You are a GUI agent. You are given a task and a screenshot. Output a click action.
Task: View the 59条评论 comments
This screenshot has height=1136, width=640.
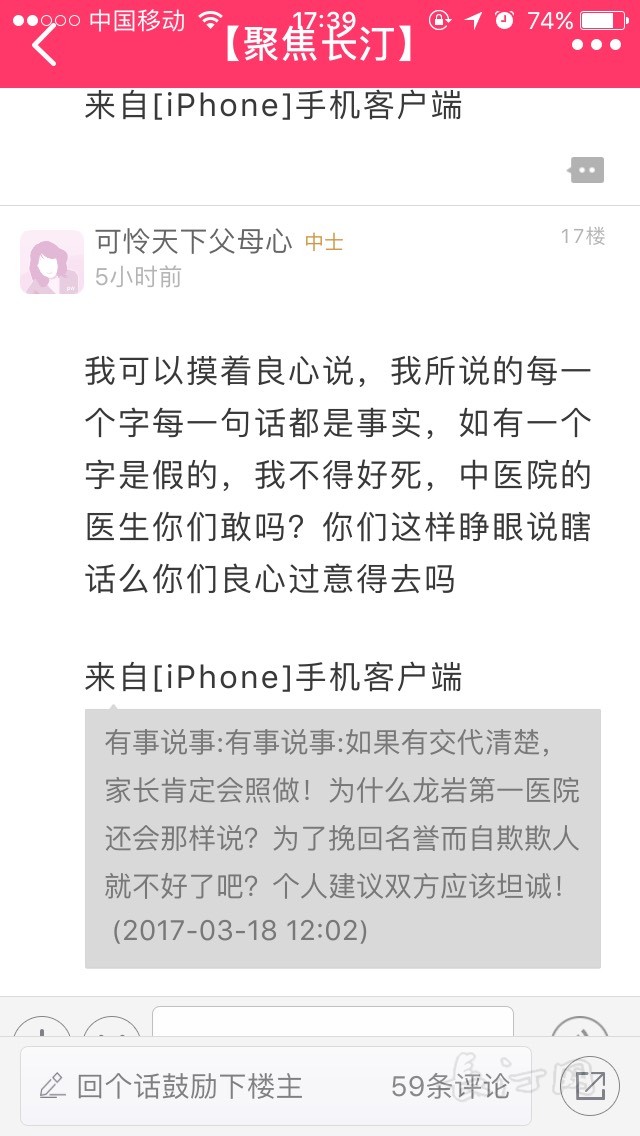pos(450,1086)
